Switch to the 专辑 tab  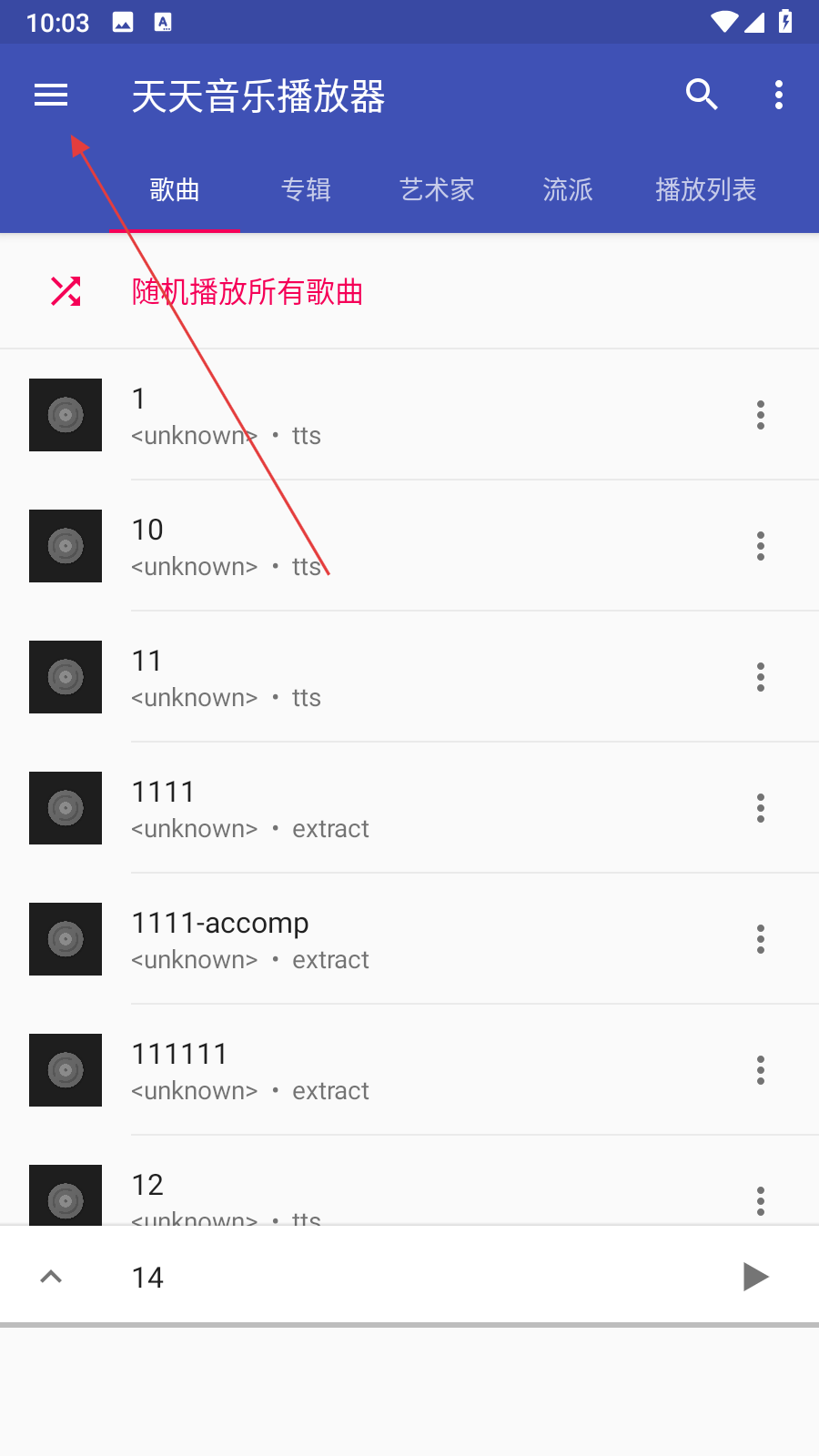[306, 189]
